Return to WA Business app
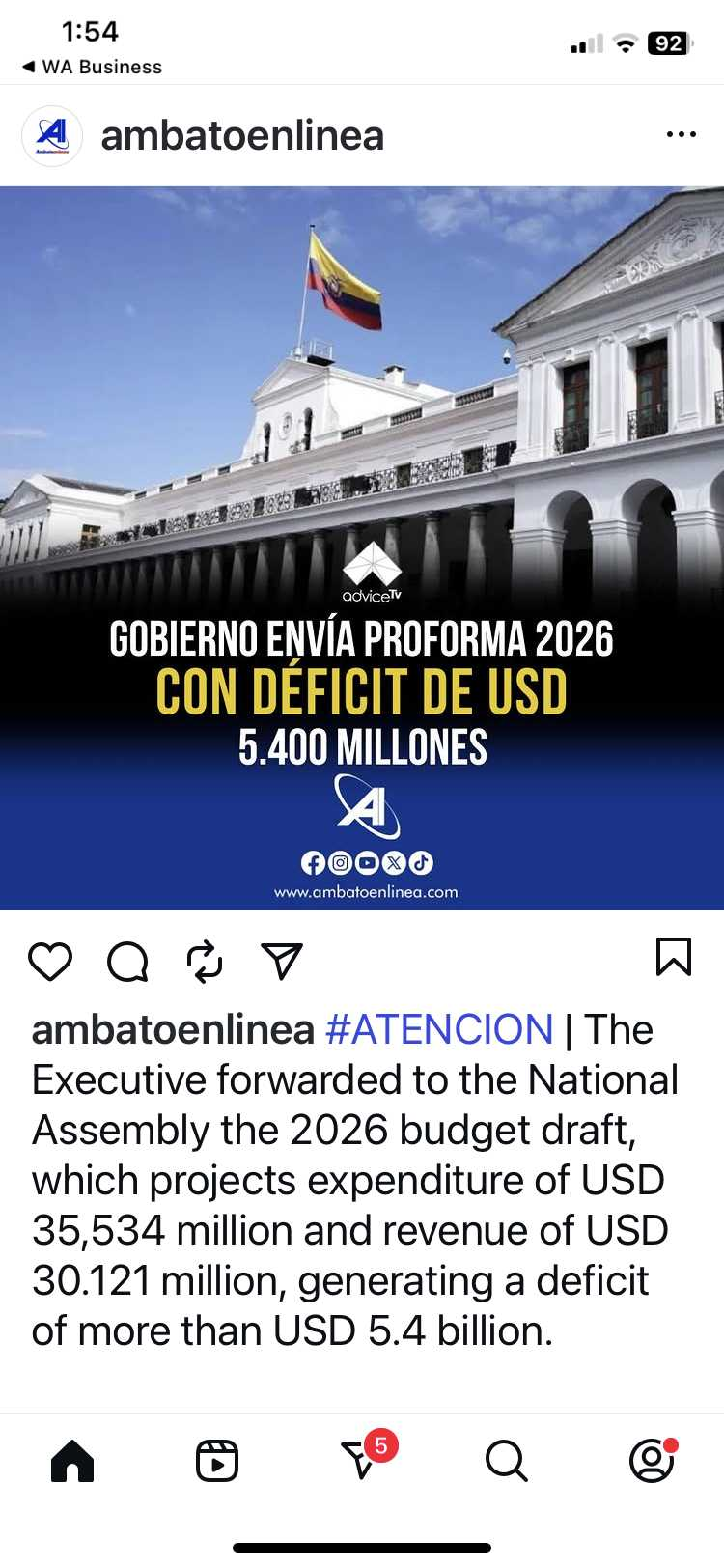Viewport: 724px width, 1568px height. 92,67
